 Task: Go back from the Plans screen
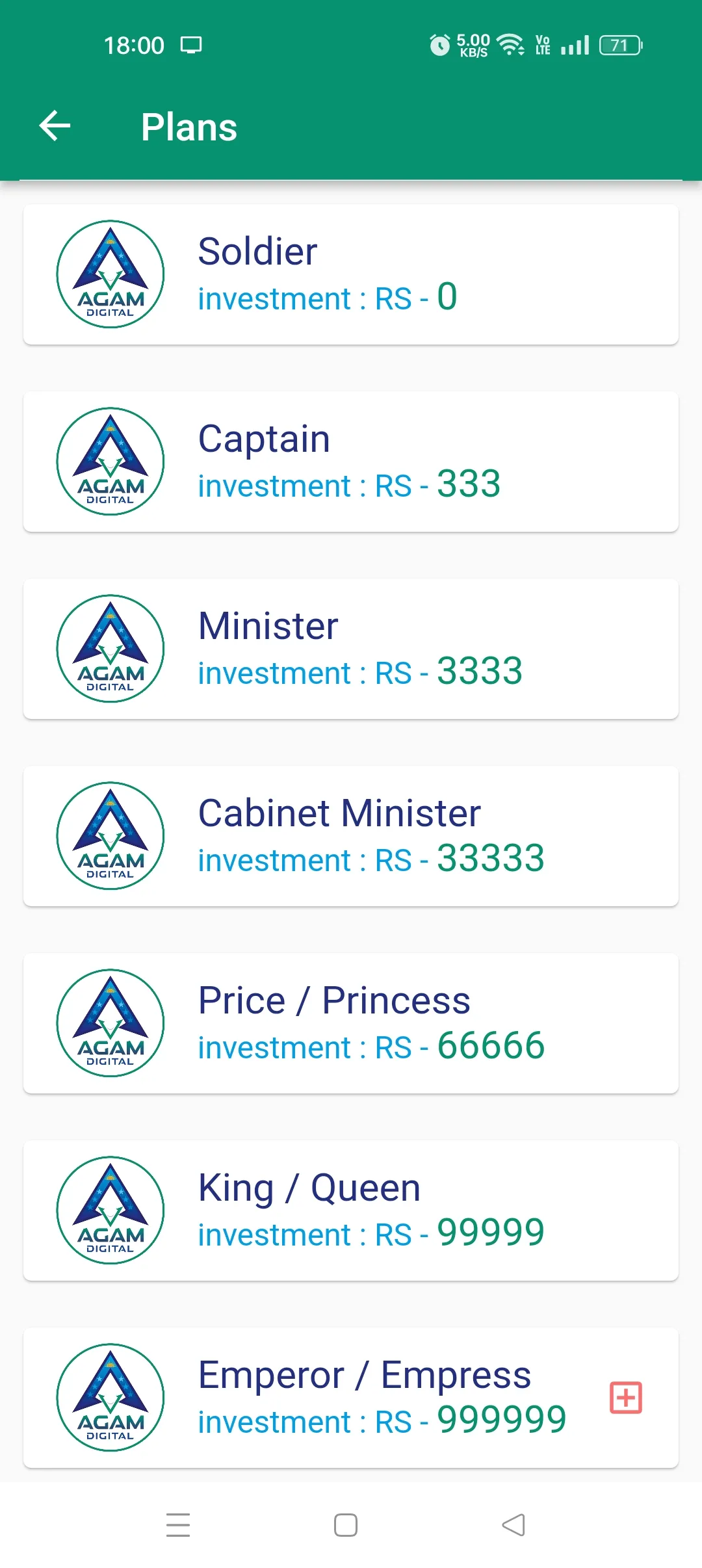pos(55,126)
